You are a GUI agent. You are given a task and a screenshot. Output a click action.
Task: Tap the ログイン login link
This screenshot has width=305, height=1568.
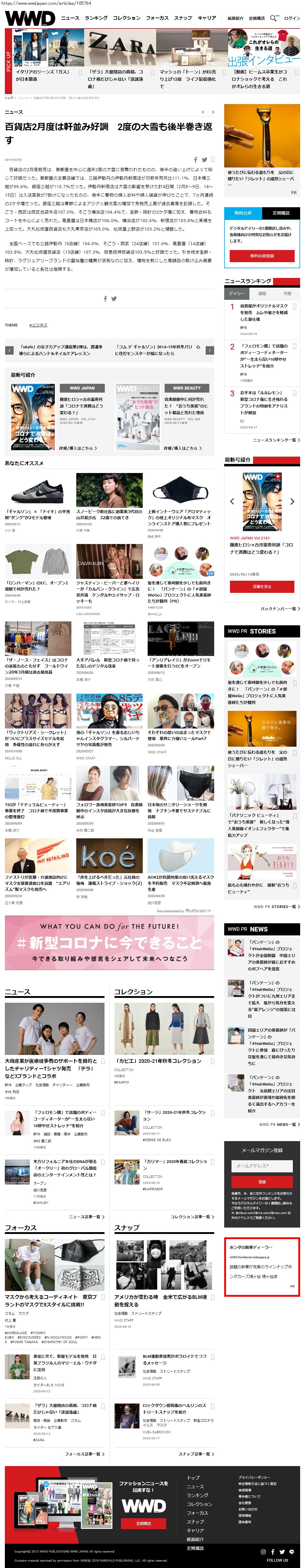(x=292, y=18)
